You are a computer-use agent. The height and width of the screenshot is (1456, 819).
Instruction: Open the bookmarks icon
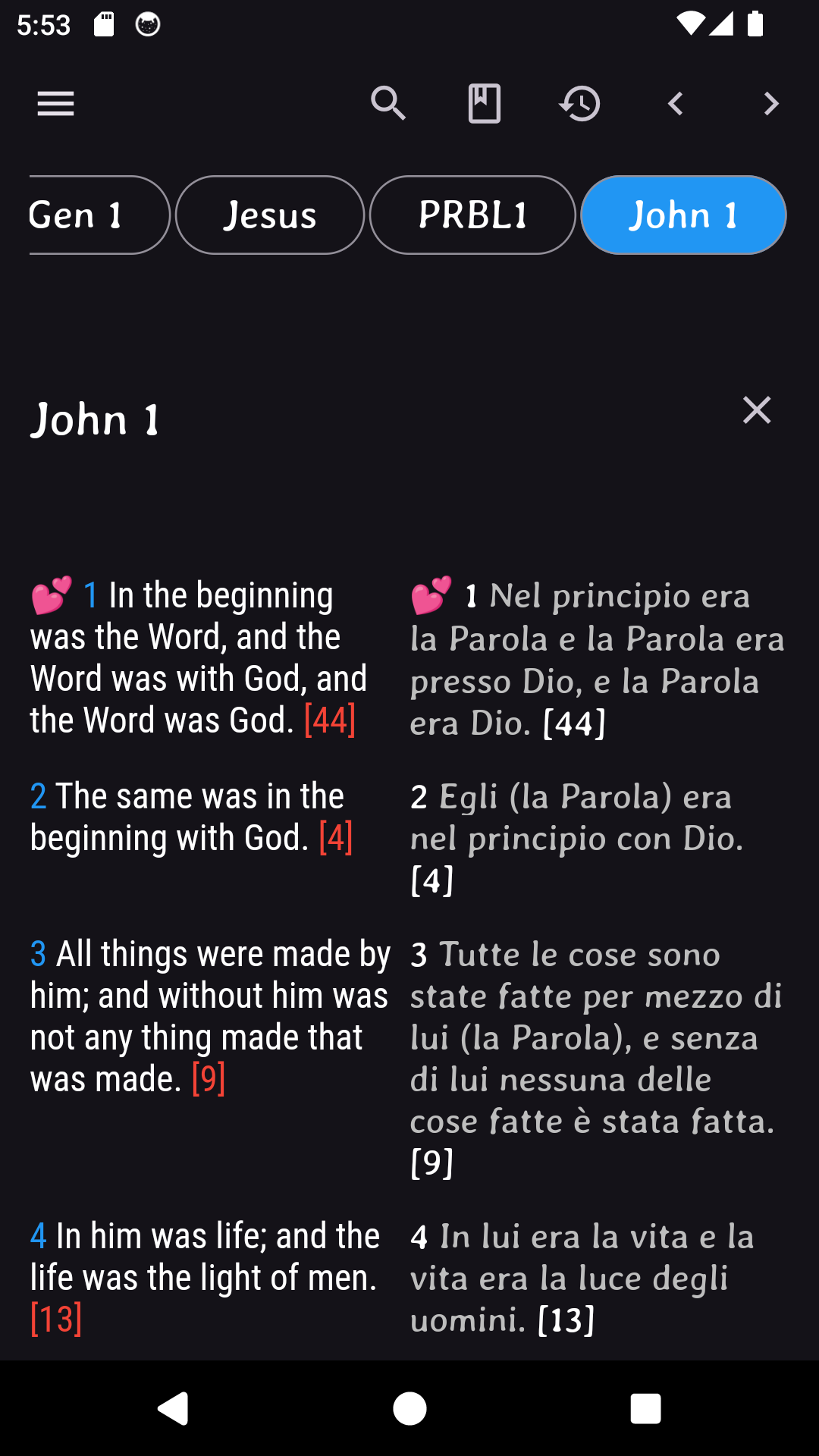pyautogui.click(x=484, y=104)
